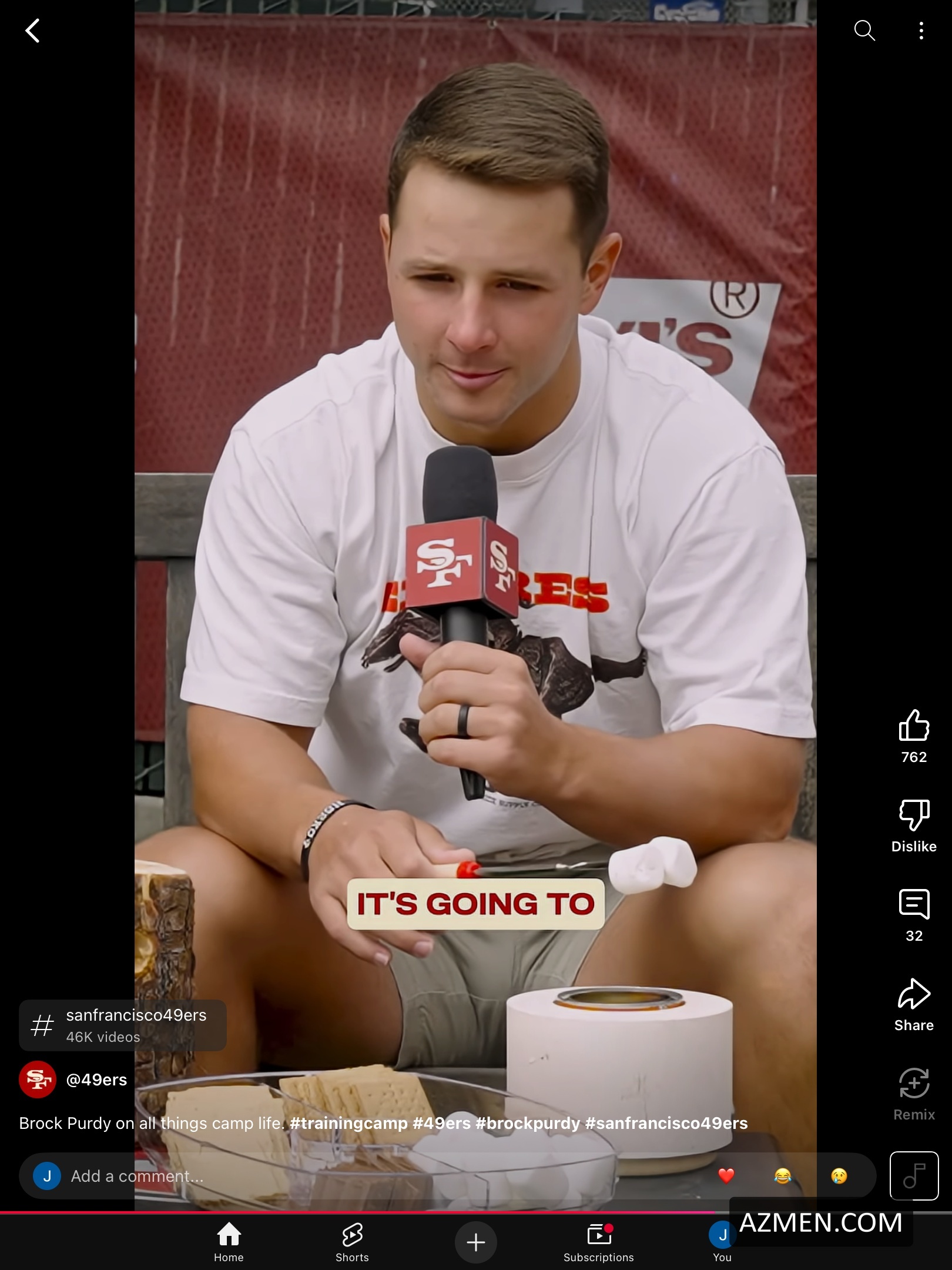Open search with the magnifier icon
952x1270 pixels.
point(864,31)
